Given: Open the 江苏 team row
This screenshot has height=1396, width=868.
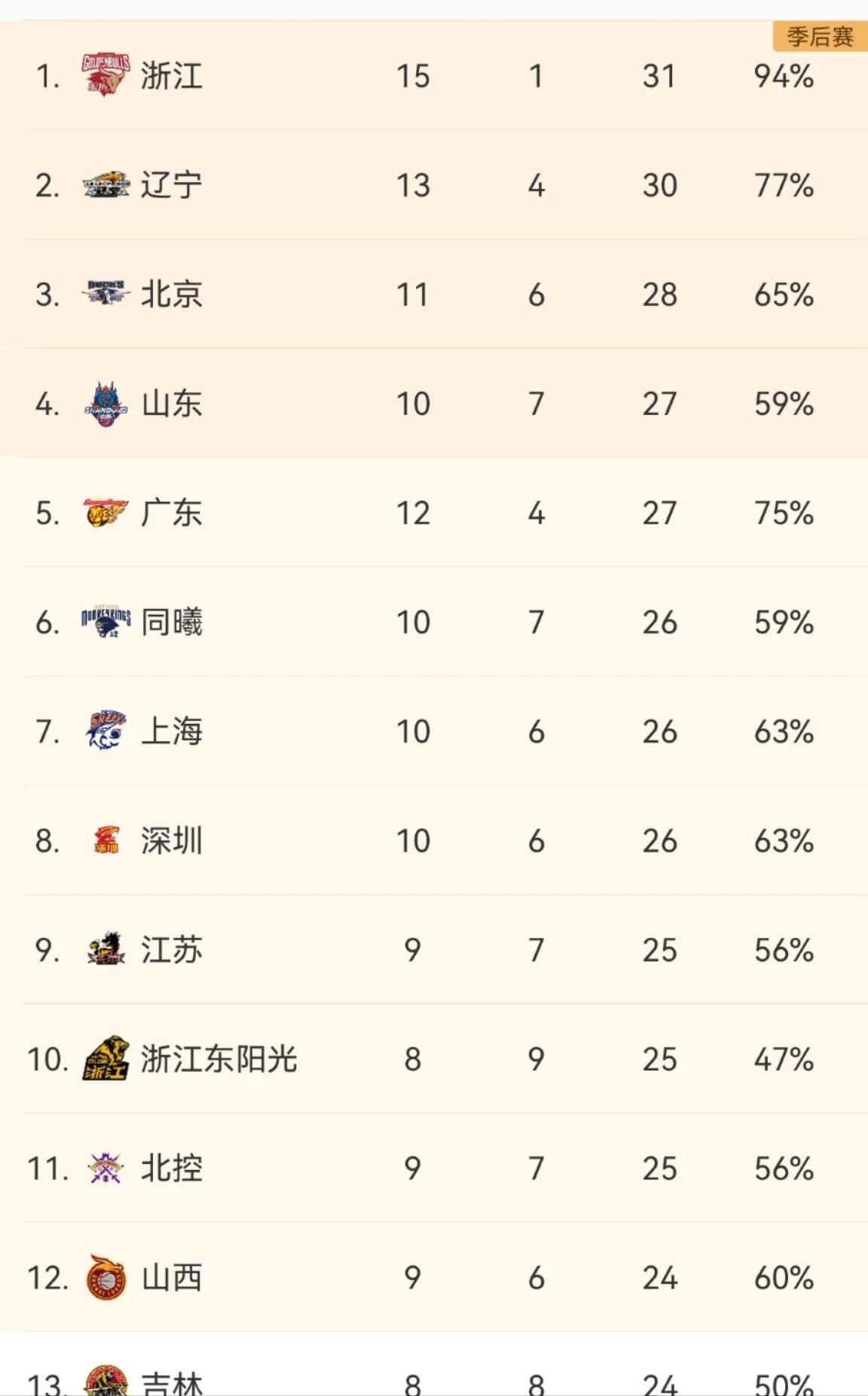Looking at the screenshot, I should (434, 949).
